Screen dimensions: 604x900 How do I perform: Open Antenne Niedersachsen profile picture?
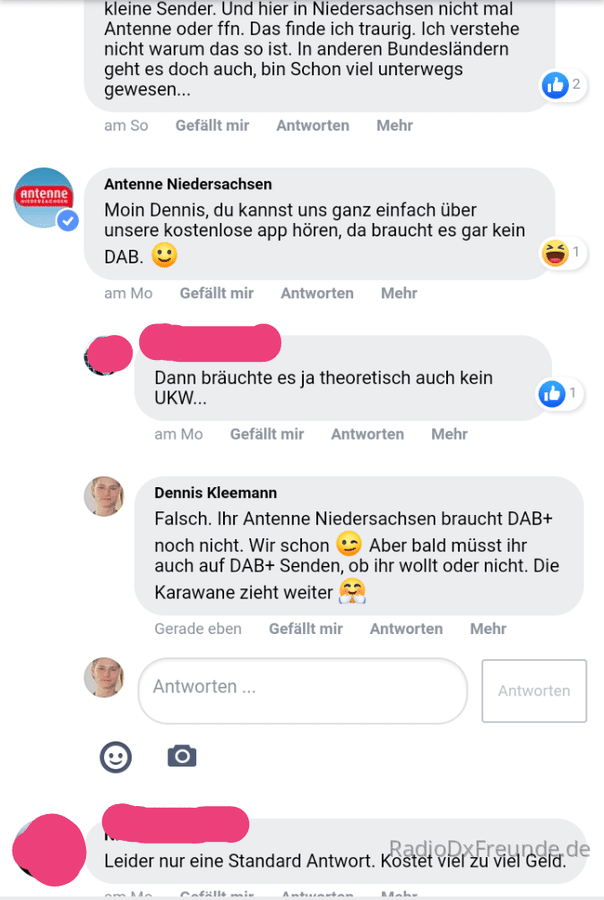click(x=44, y=198)
